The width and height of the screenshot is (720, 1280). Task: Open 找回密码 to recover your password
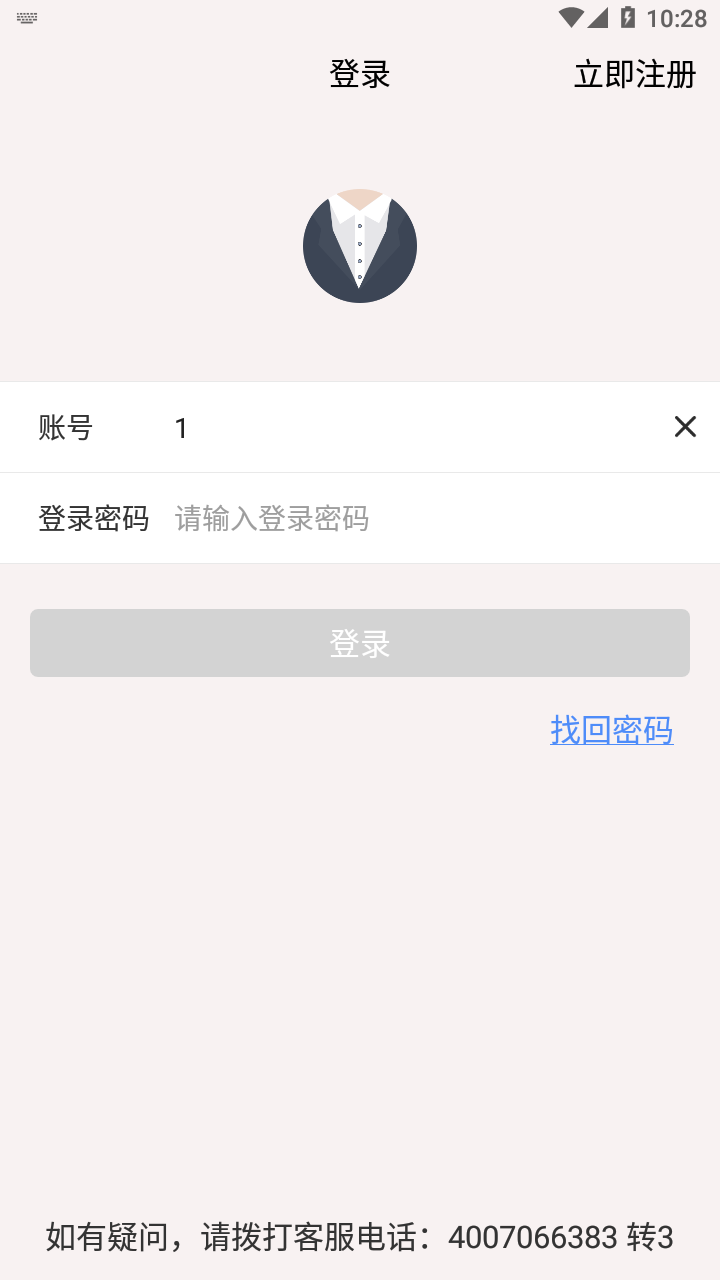coord(611,731)
